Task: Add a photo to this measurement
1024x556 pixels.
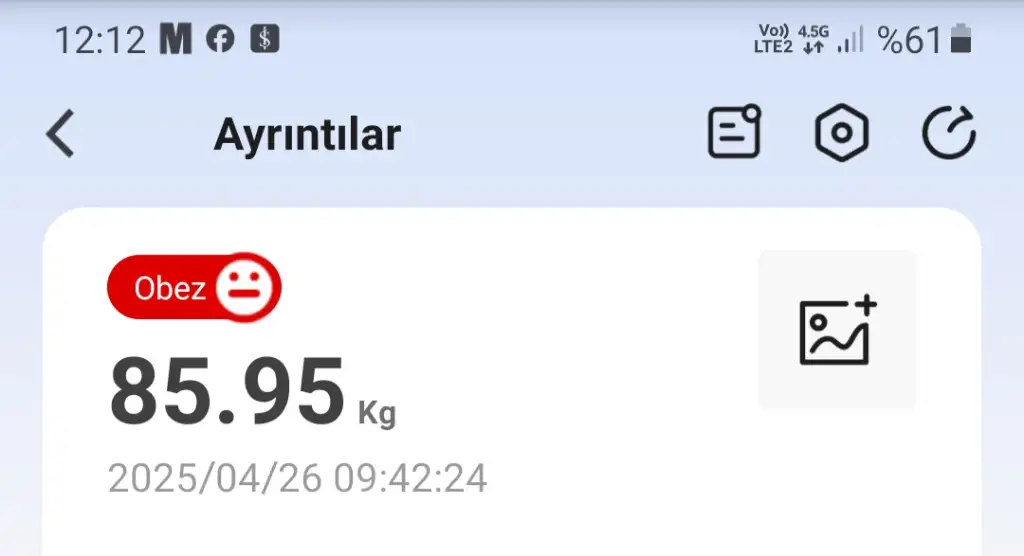Action: 837,330
